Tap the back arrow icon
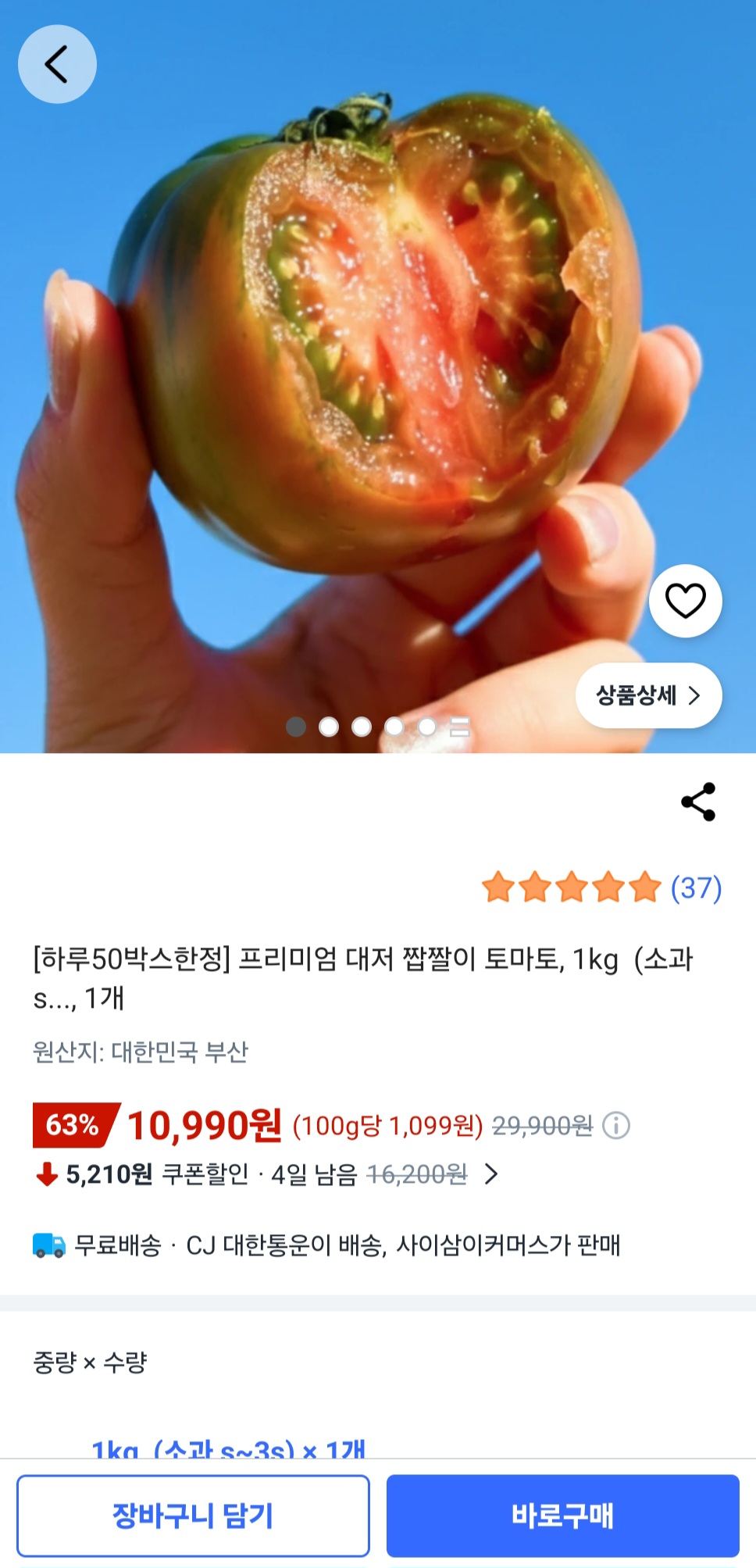The height and width of the screenshot is (1568, 756). 57,65
